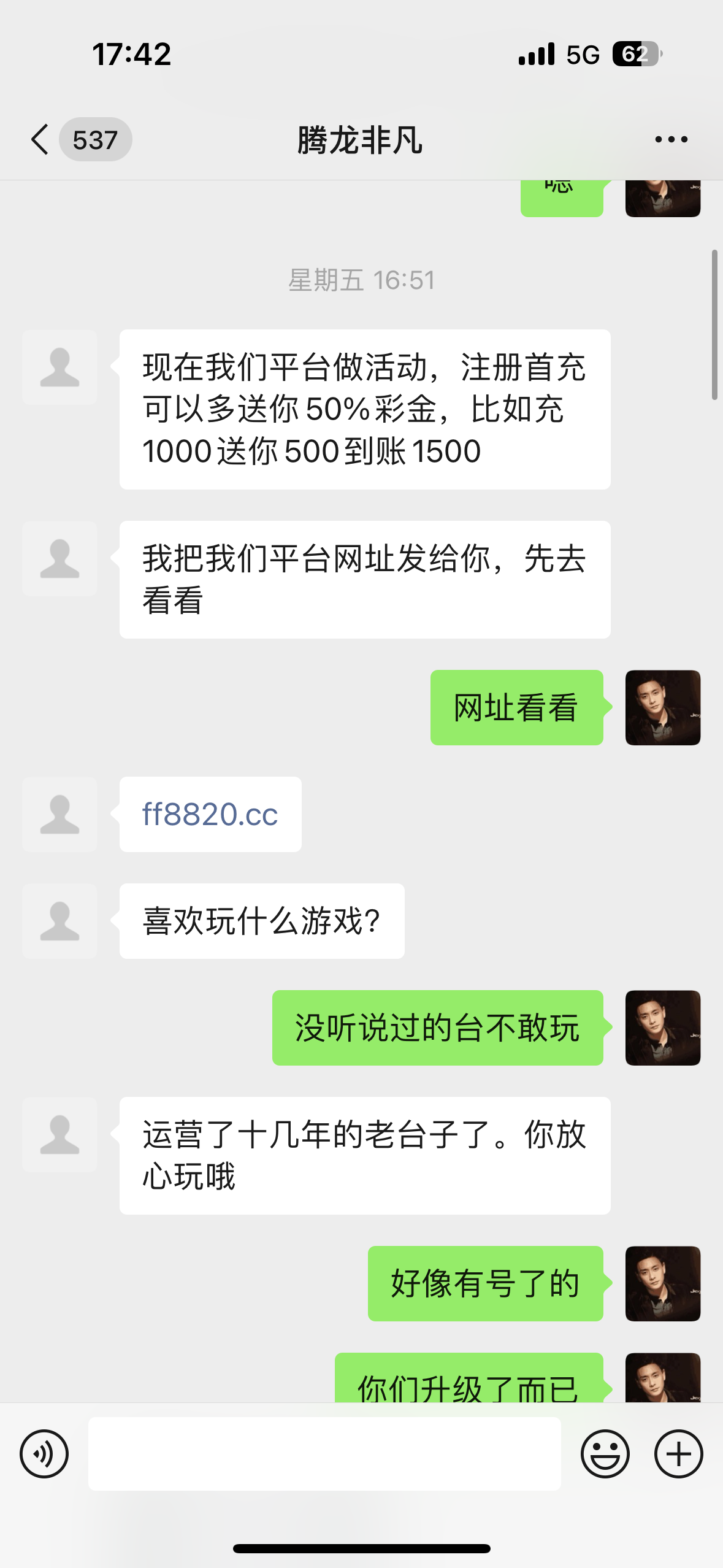Open the emoji sticker panel
Screen dimensions: 723x1568
[x=605, y=1453]
